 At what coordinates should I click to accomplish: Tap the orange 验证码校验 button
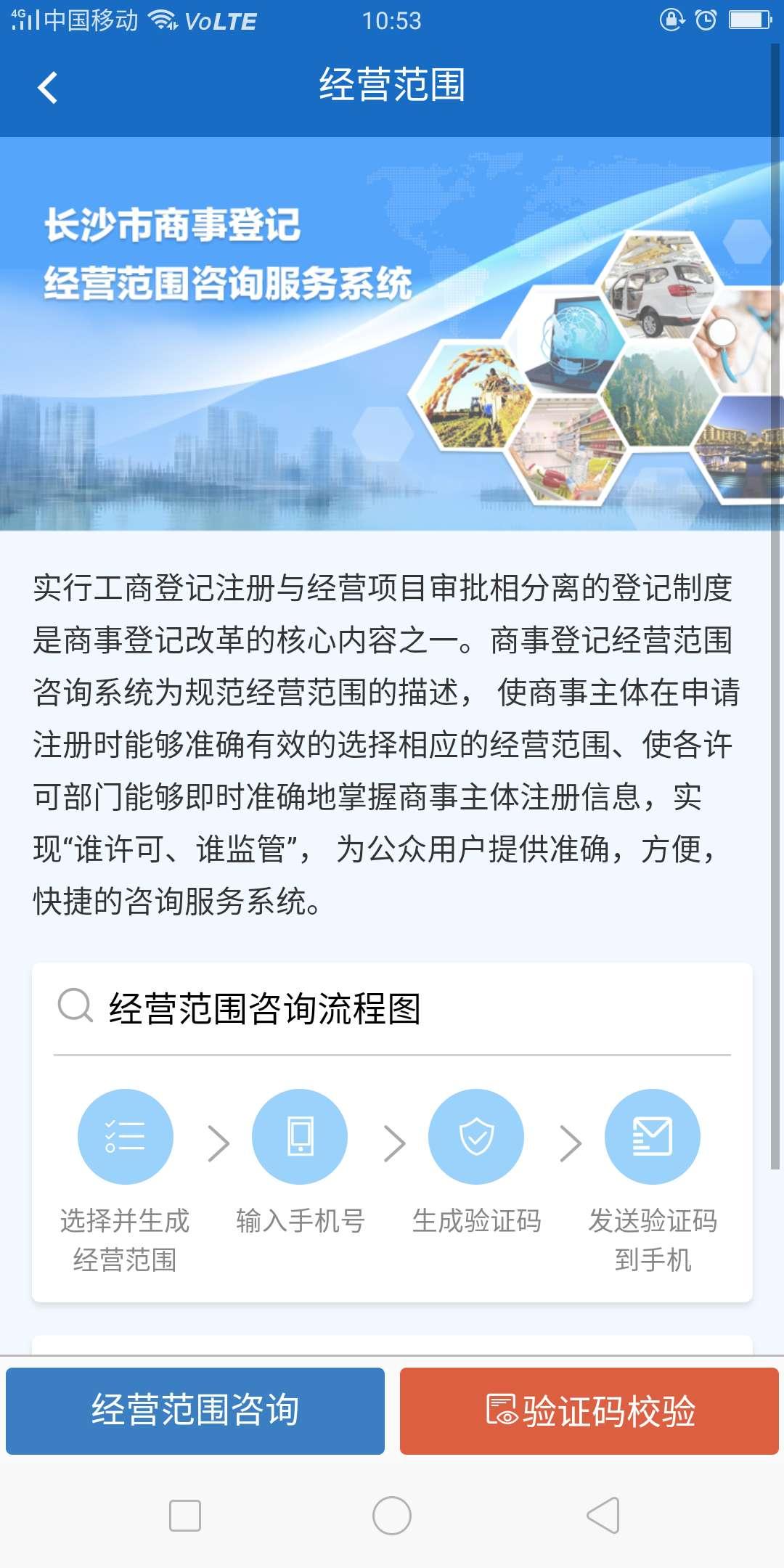pyautogui.click(x=588, y=1411)
